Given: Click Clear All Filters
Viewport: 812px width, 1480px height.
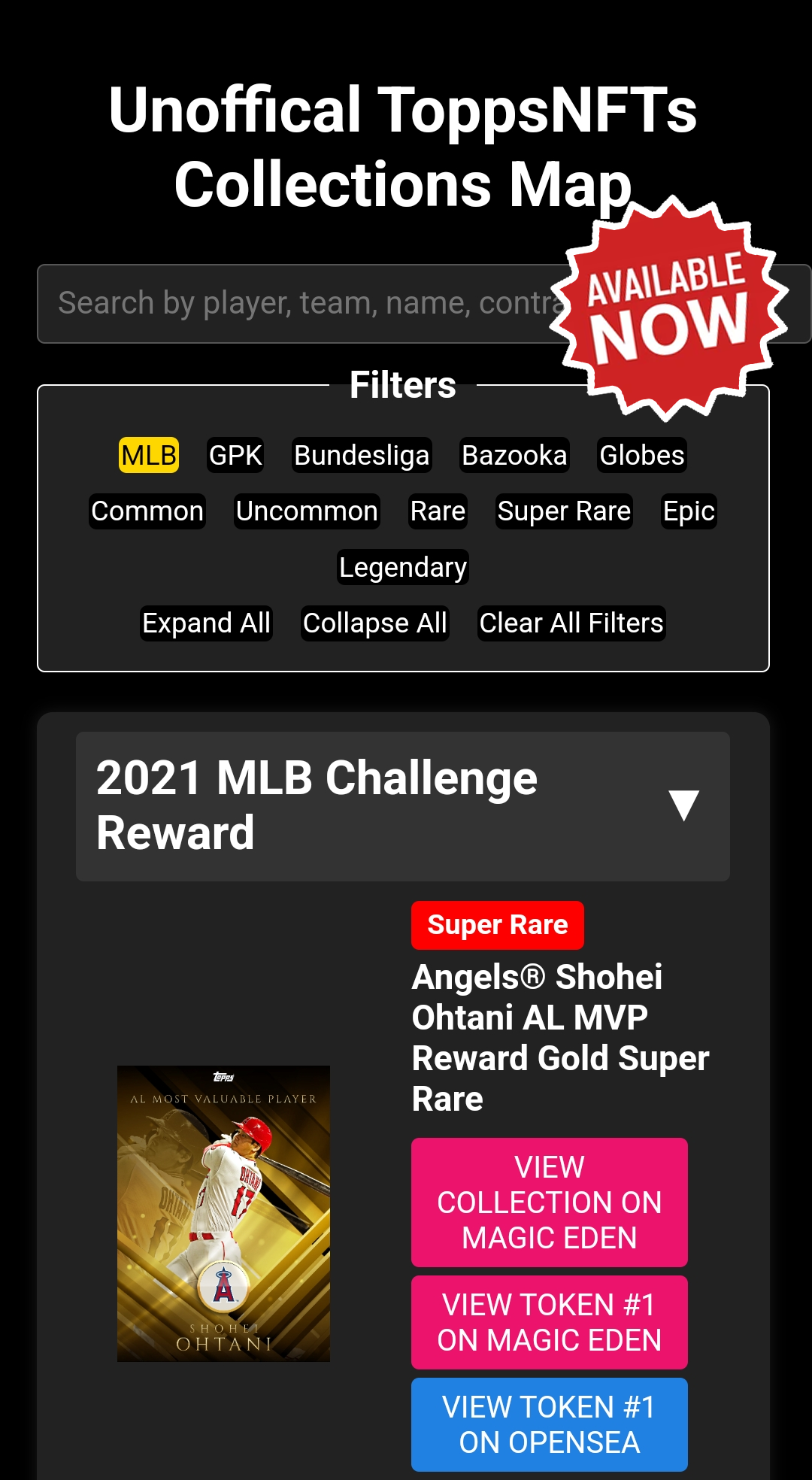Looking at the screenshot, I should pos(571,623).
